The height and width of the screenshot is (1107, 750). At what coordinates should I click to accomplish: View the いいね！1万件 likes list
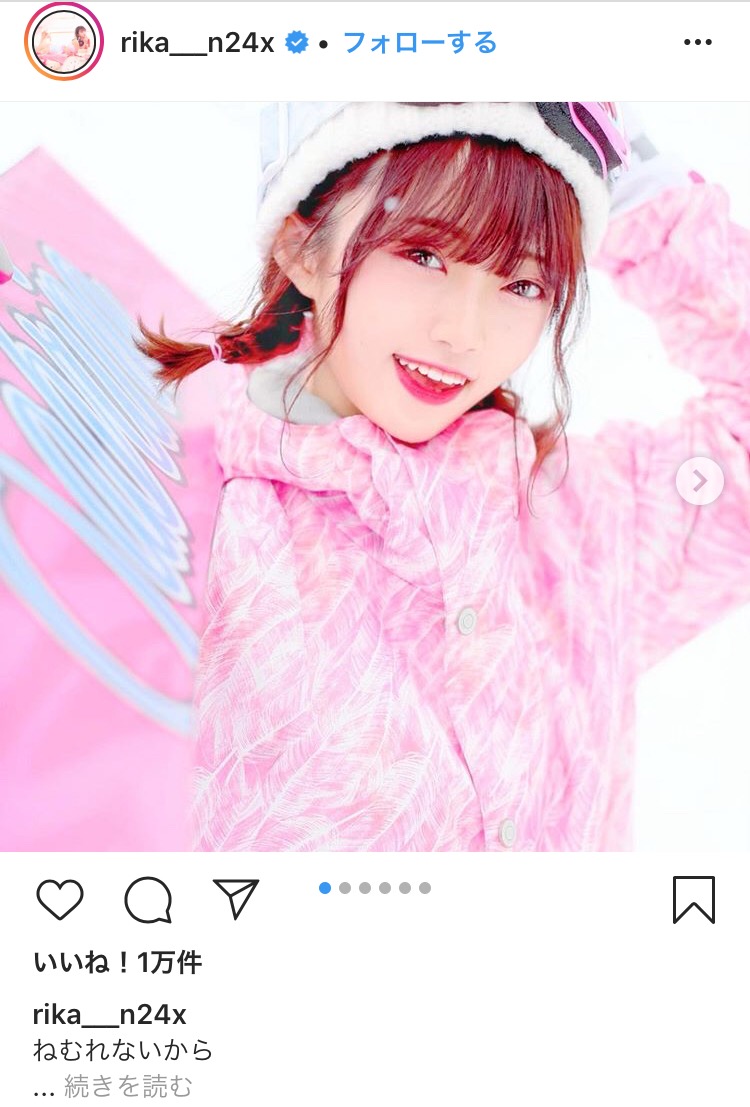click(x=117, y=963)
